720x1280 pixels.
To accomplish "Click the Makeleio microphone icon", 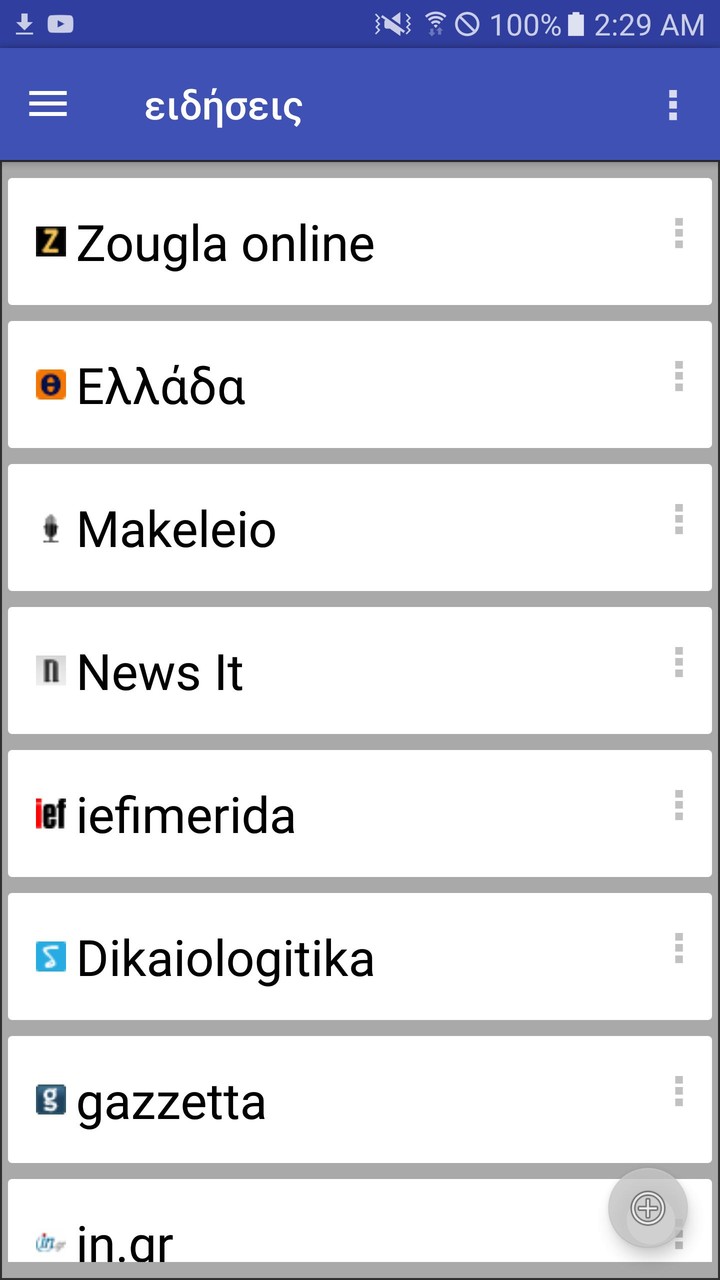I will 51,528.
